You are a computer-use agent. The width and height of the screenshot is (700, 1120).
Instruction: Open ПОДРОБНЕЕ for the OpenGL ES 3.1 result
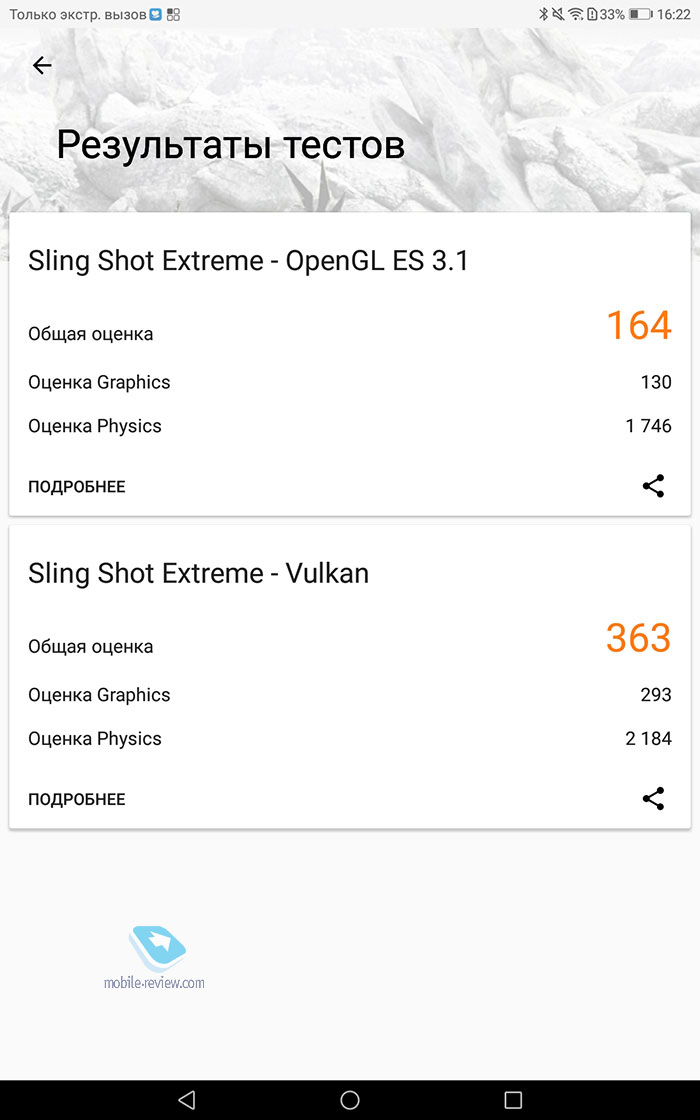point(76,486)
